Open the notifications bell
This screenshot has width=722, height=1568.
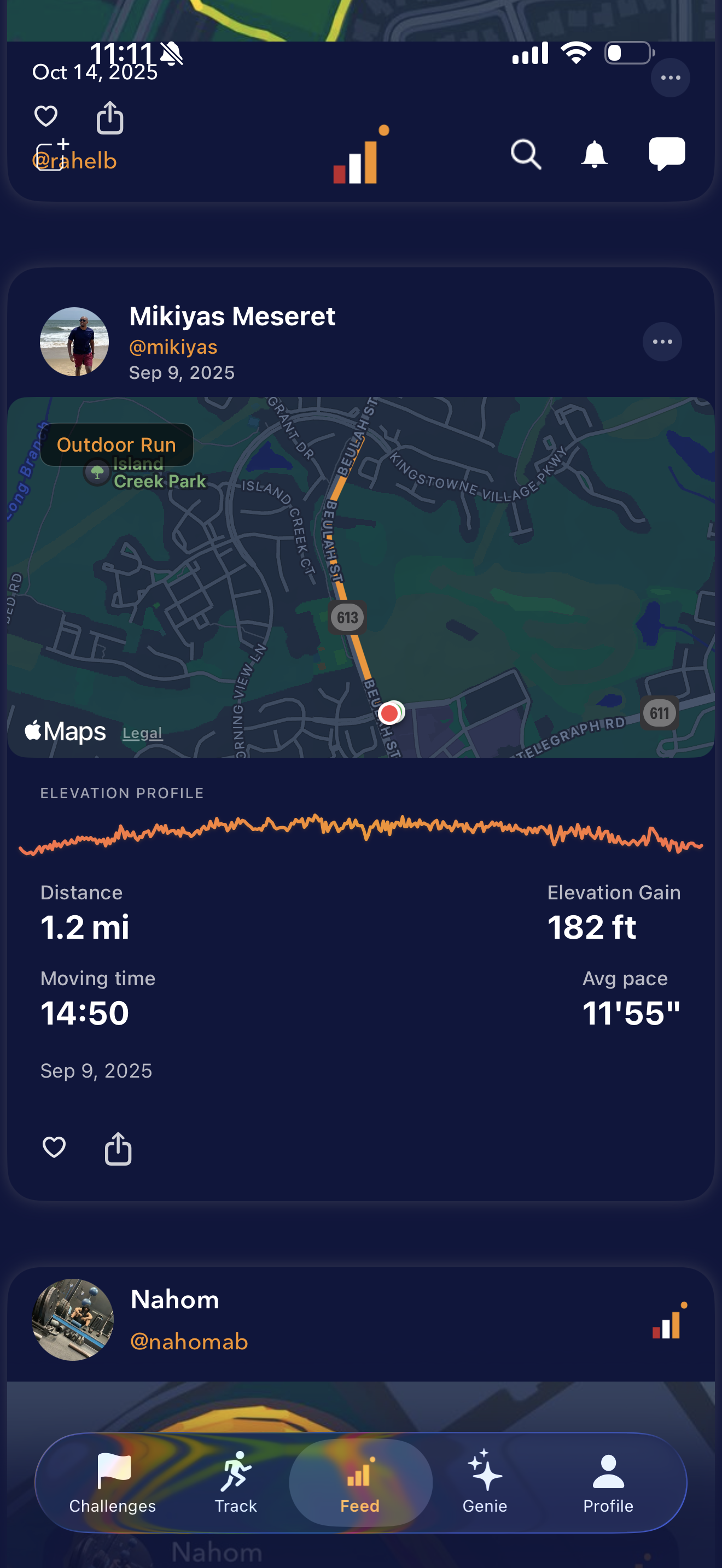(594, 155)
